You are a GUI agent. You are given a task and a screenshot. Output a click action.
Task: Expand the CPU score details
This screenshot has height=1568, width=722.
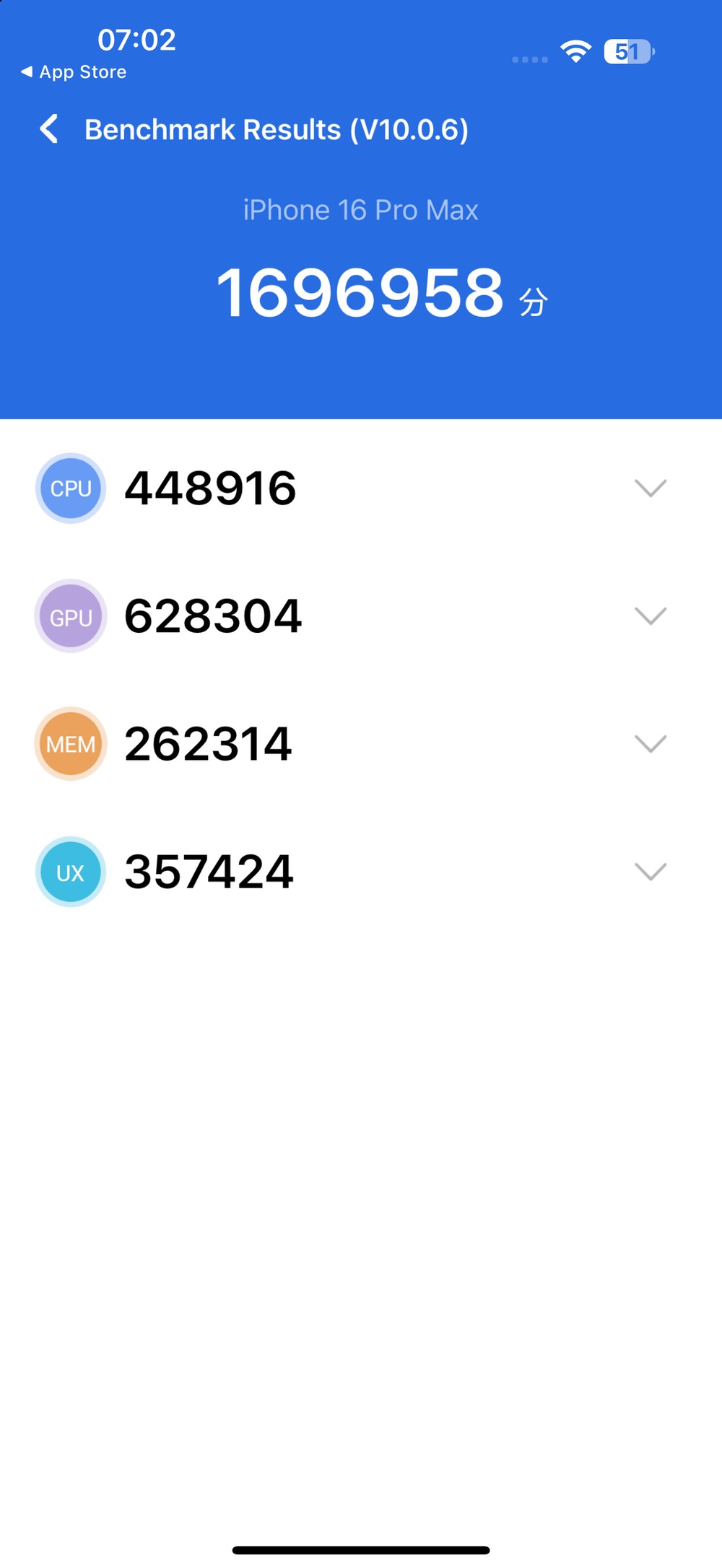coord(650,489)
